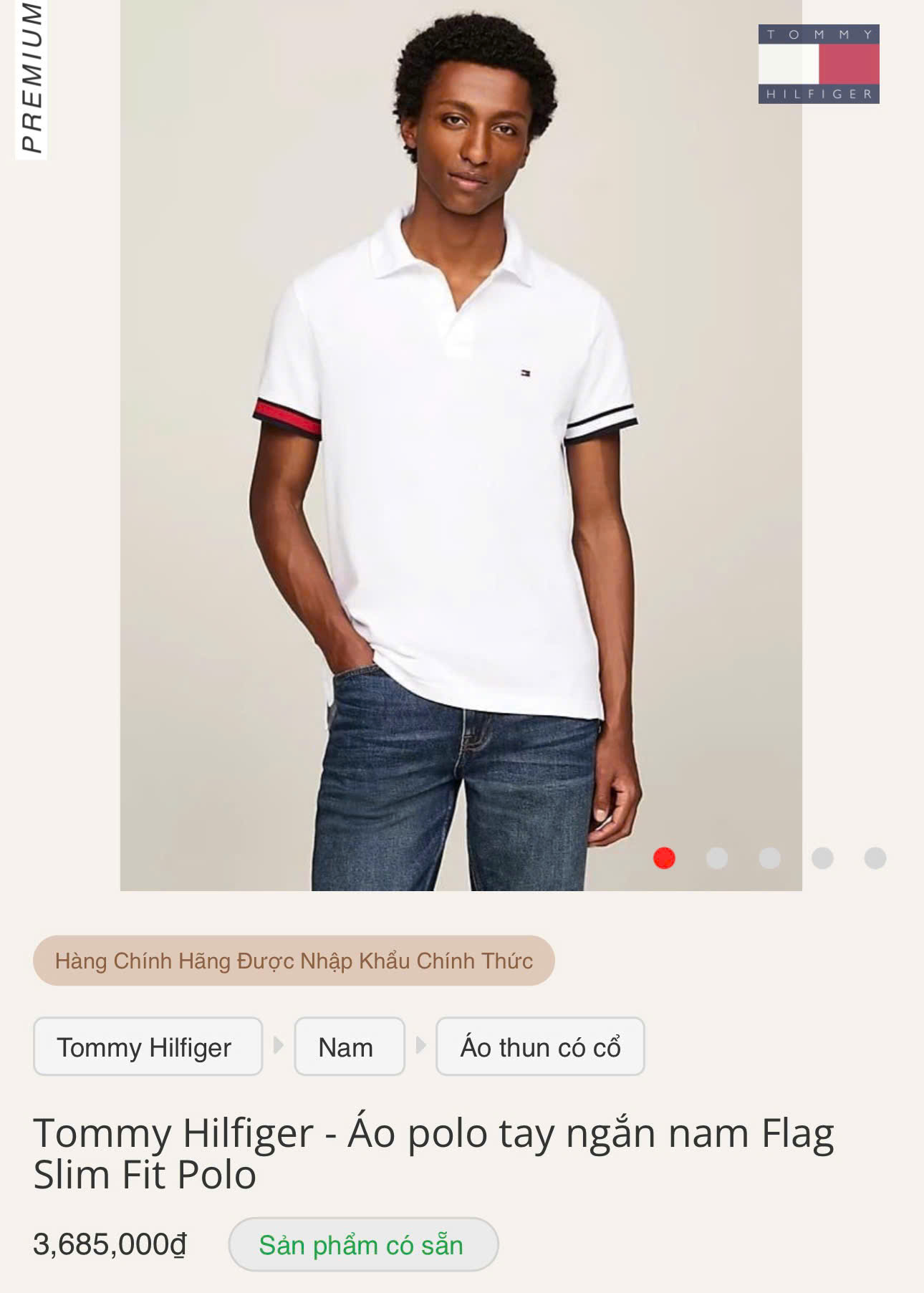Jump to the second product image dot
Viewport: 924px width, 1293px height.
(716, 857)
